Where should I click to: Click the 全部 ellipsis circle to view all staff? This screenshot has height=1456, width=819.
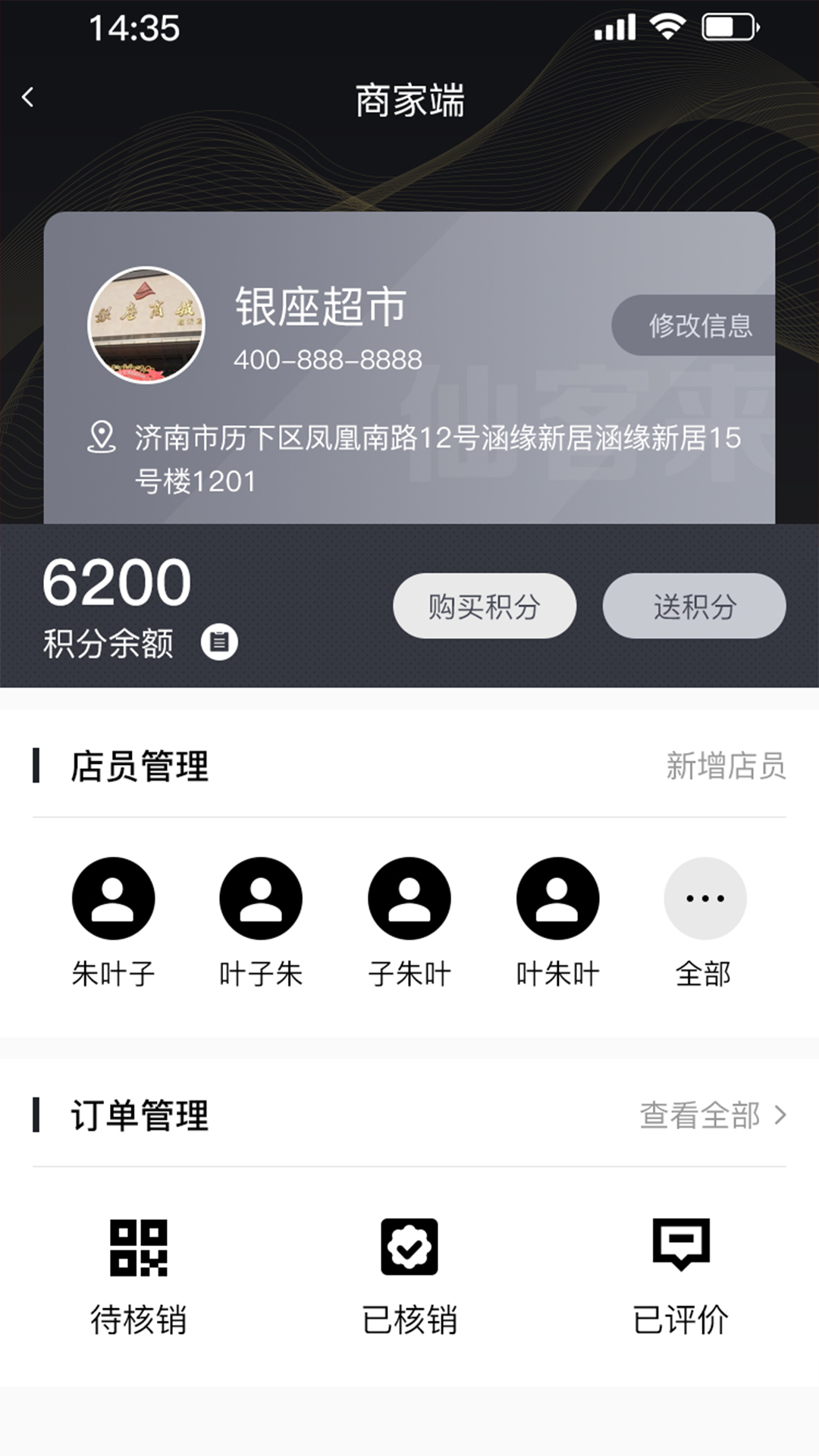(704, 897)
